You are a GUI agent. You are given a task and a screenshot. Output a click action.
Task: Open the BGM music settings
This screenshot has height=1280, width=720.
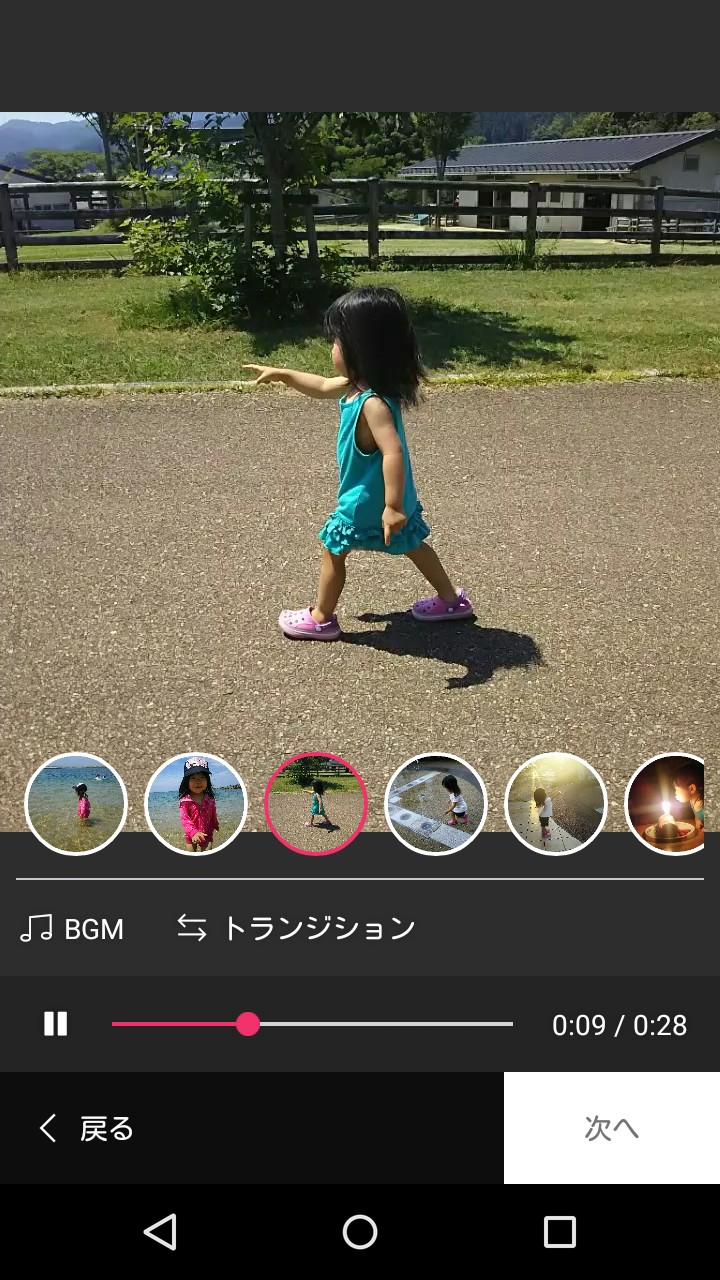(x=73, y=929)
